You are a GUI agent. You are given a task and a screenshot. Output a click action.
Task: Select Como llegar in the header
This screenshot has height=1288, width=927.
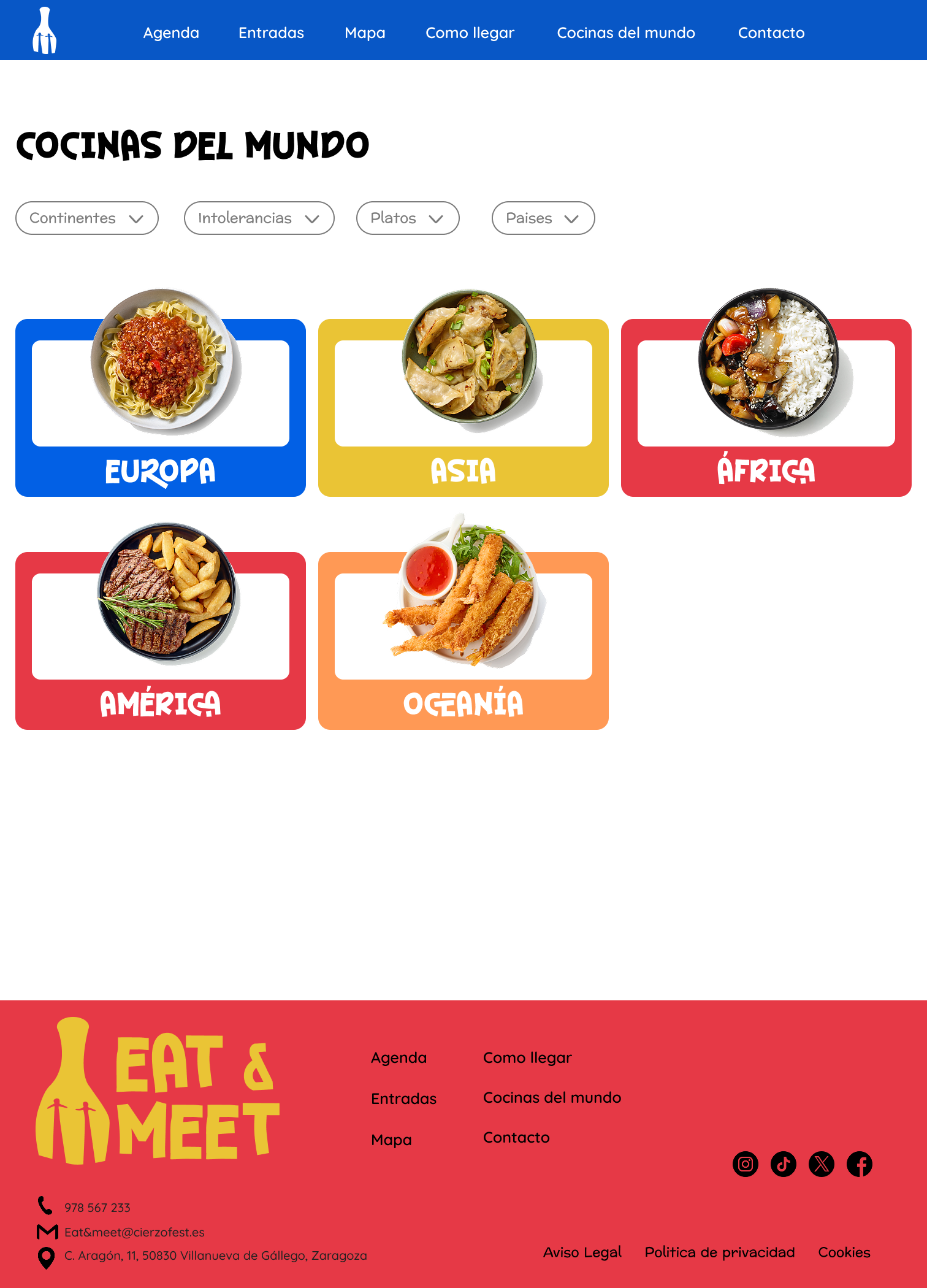click(470, 33)
